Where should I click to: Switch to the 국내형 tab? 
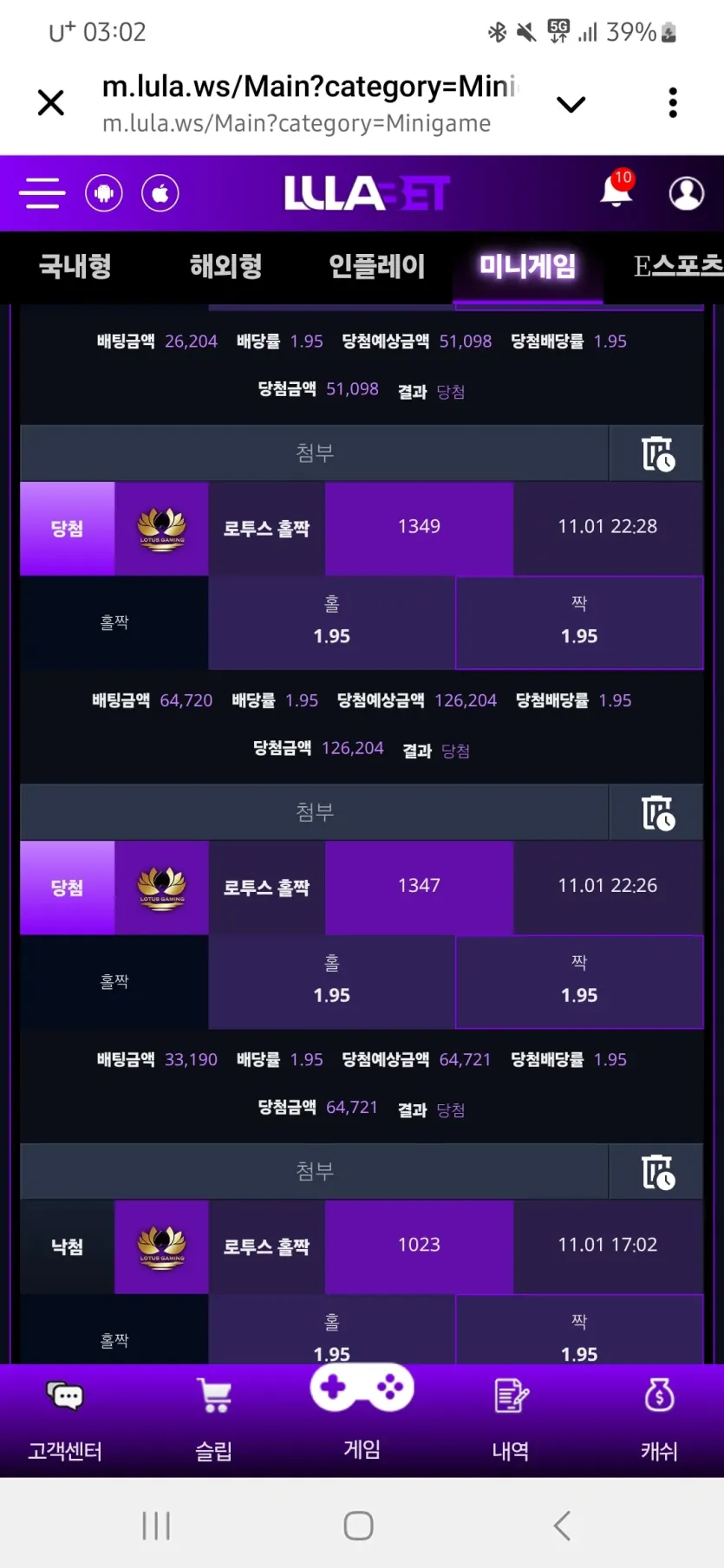coord(75,266)
